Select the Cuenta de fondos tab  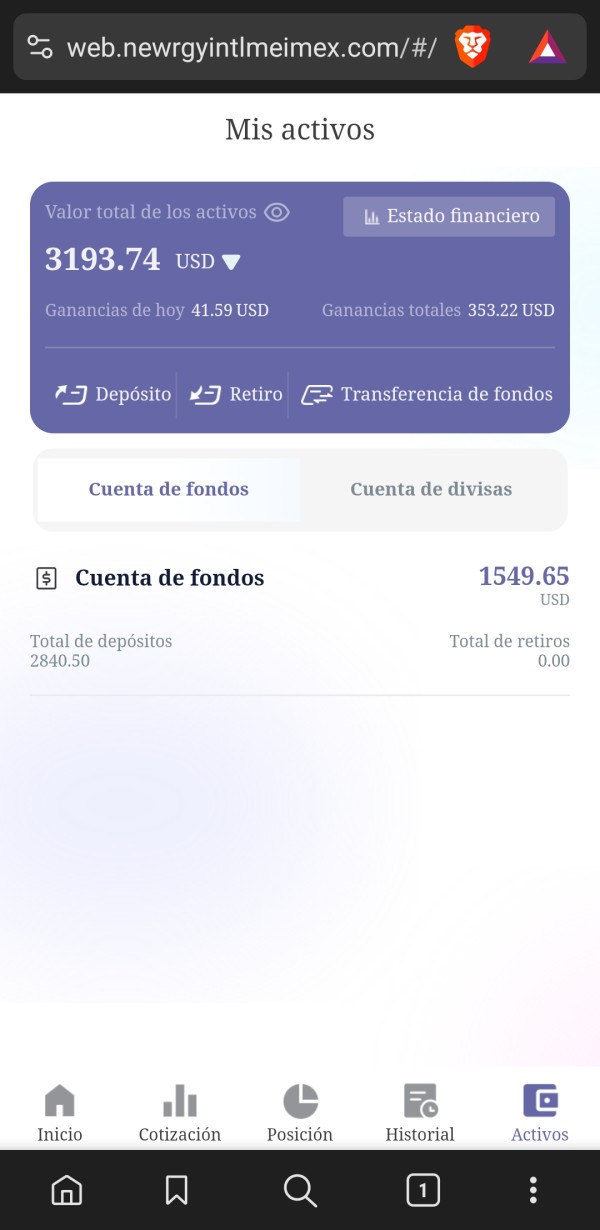[169, 490]
